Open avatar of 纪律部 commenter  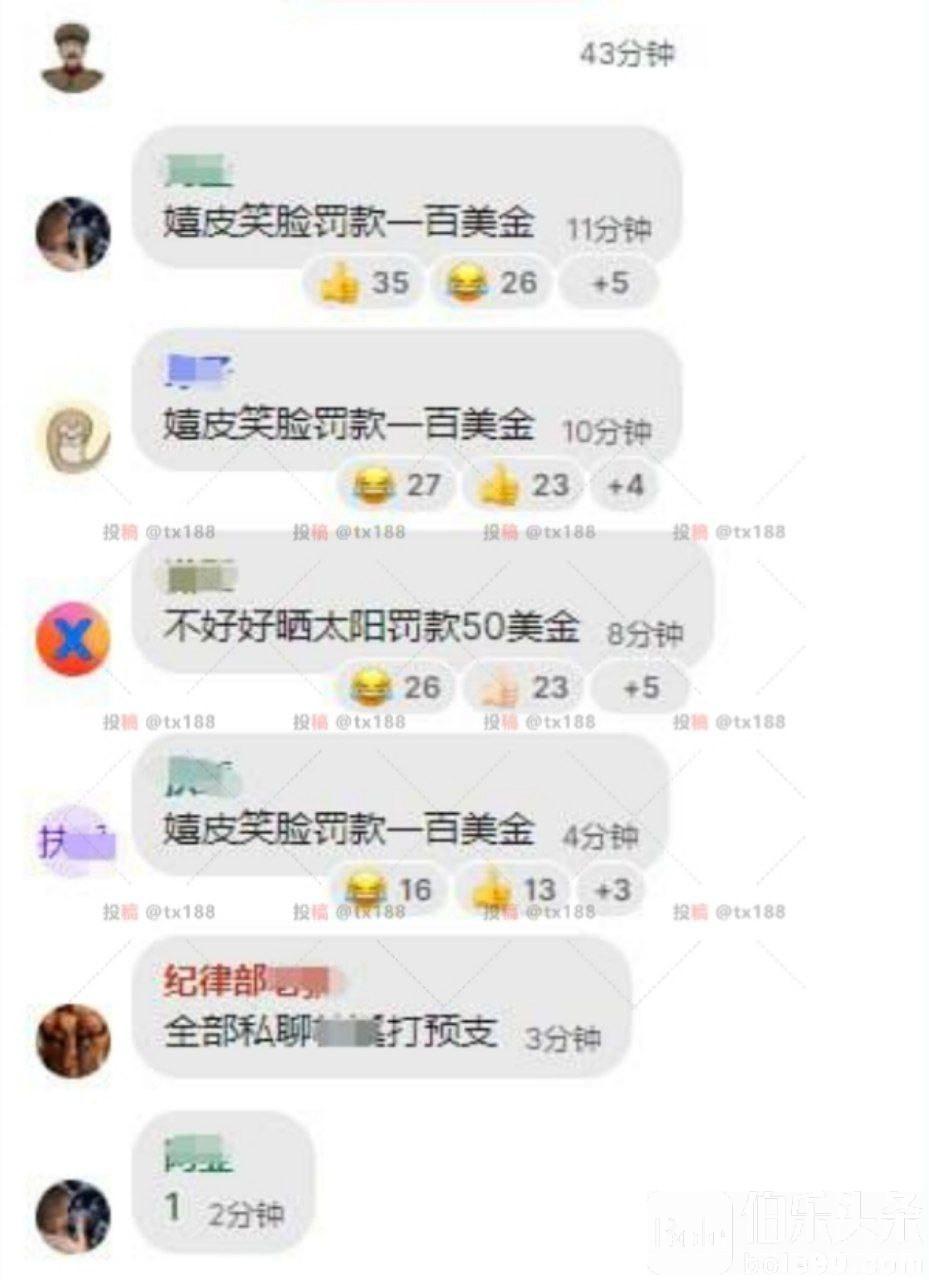click(x=73, y=1041)
